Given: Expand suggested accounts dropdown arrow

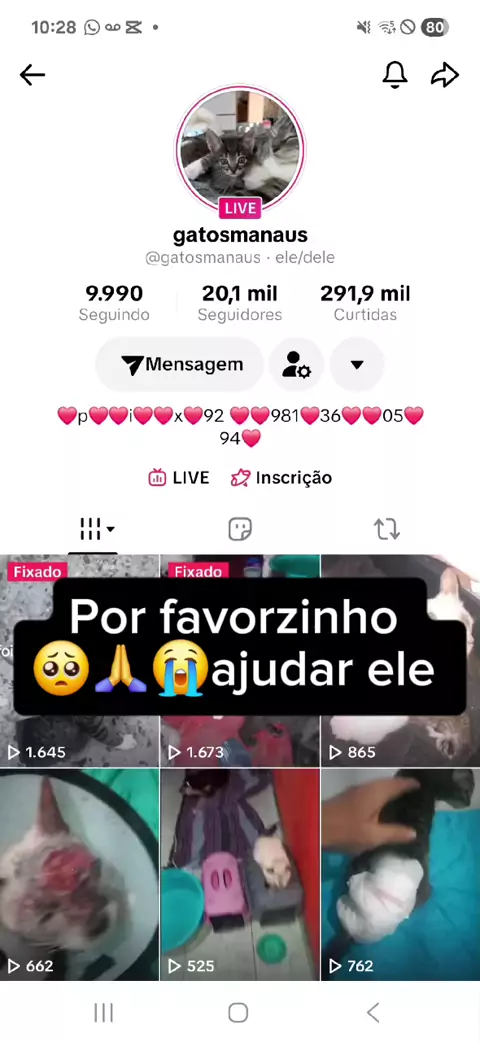Looking at the screenshot, I should point(357,365).
